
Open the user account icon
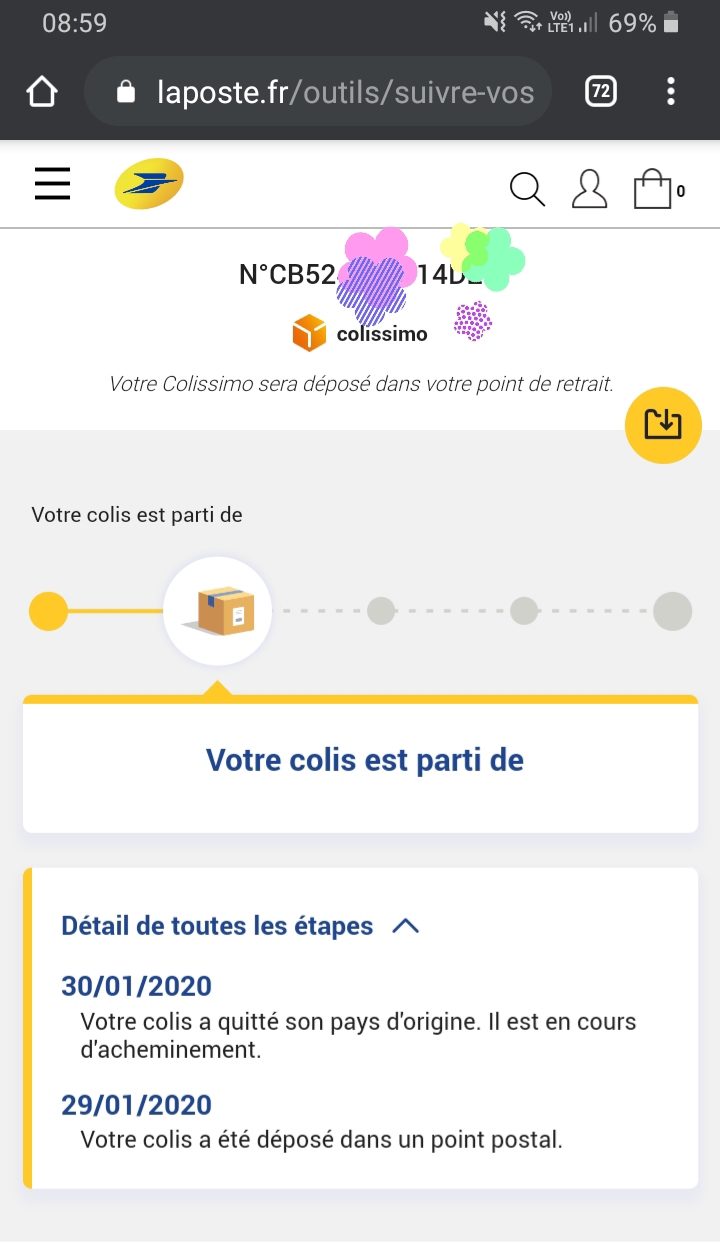pos(589,188)
